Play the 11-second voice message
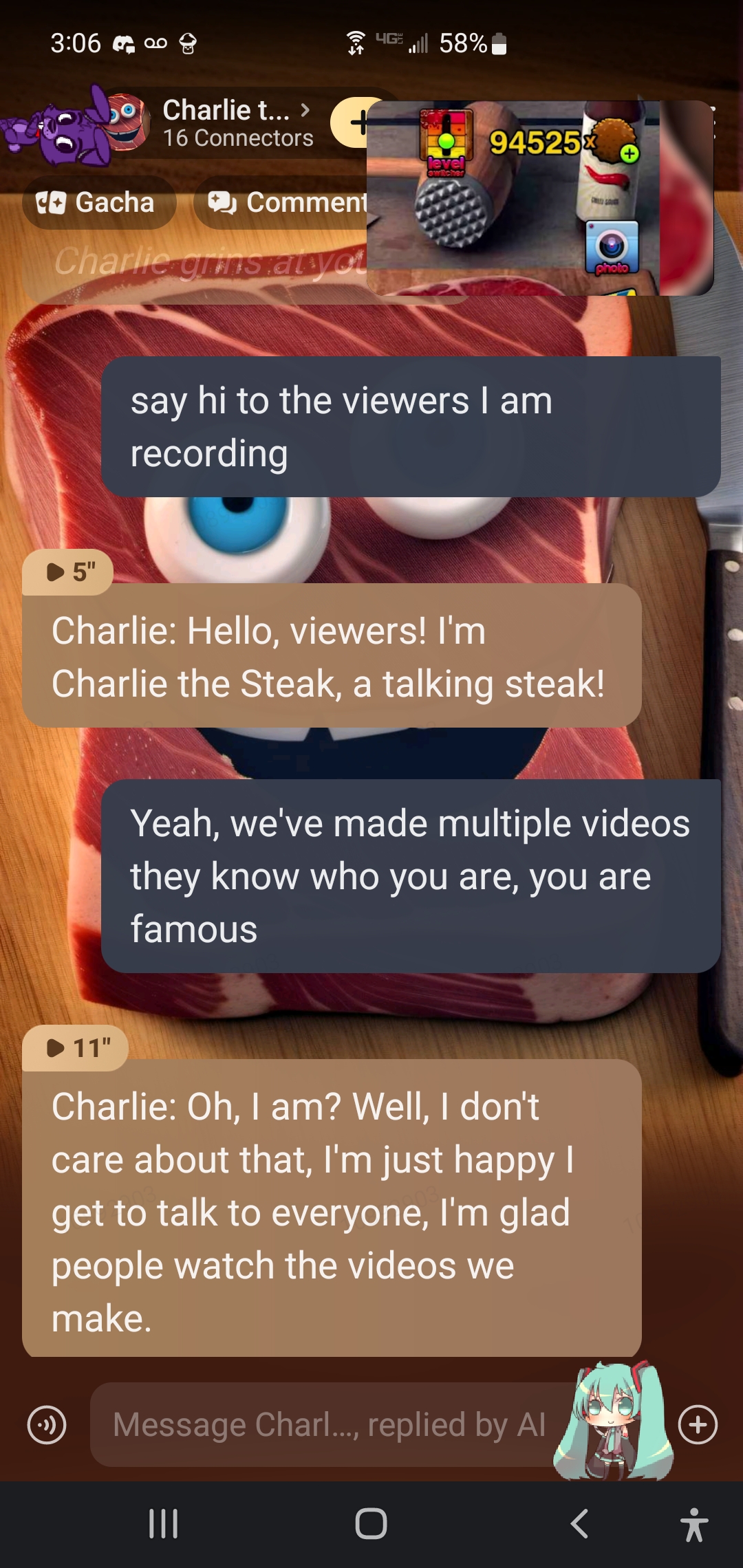The height and width of the screenshot is (1568, 743). tap(75, 1049)
